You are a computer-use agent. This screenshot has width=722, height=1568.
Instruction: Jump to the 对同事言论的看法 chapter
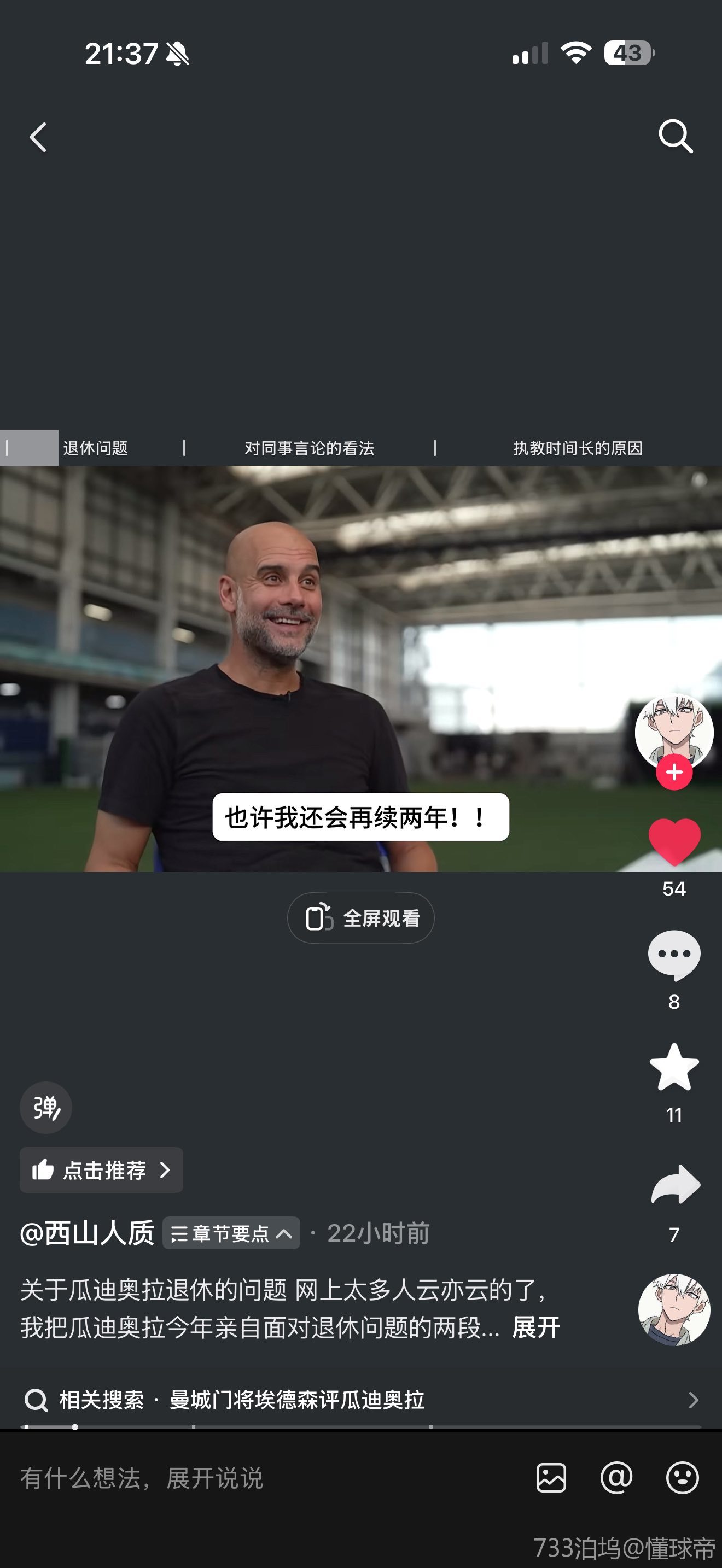pos(309,449)
